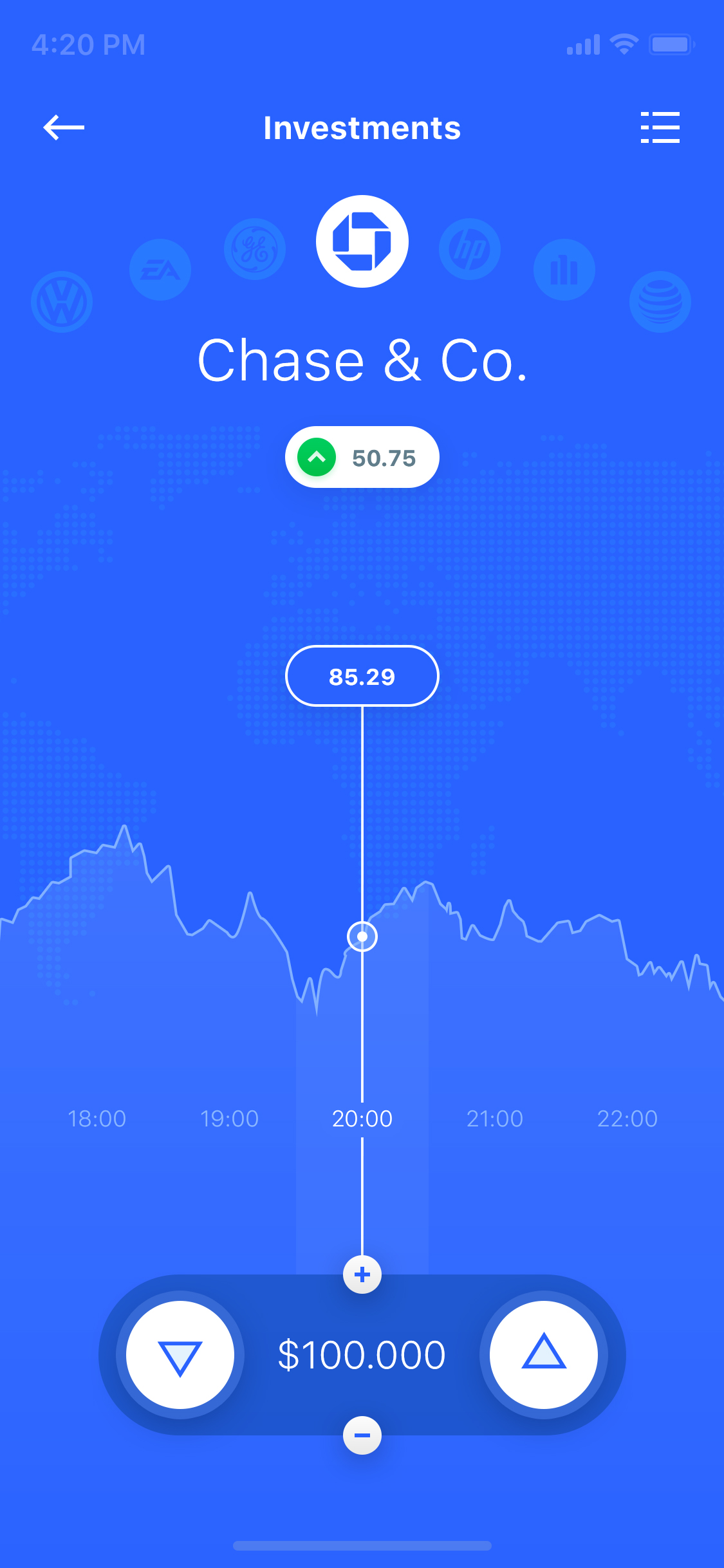Select the 21:00 time on chart
724x1568 pixels.
495,1119
